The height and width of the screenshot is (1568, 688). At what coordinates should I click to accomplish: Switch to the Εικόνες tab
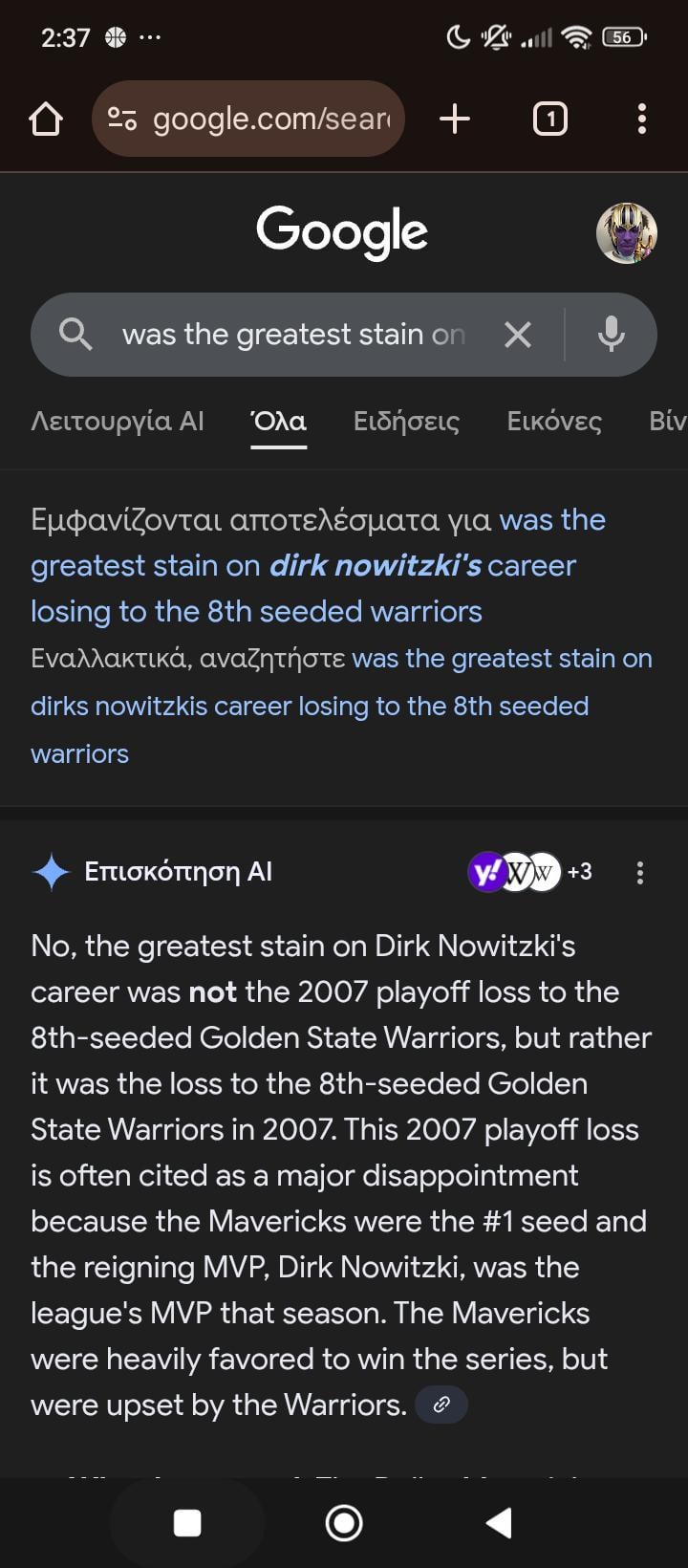[x=554, y=422]
